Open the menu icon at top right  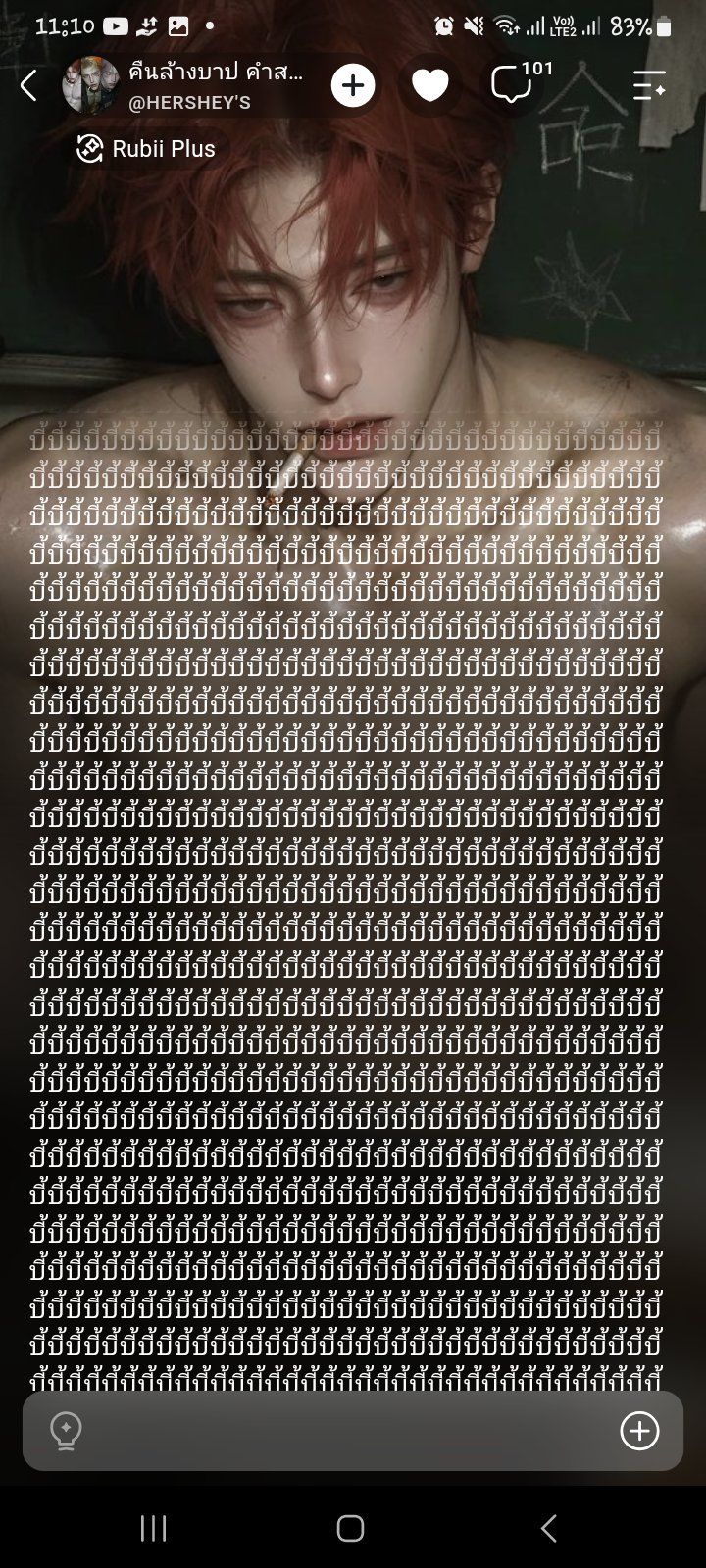(649, 86)
